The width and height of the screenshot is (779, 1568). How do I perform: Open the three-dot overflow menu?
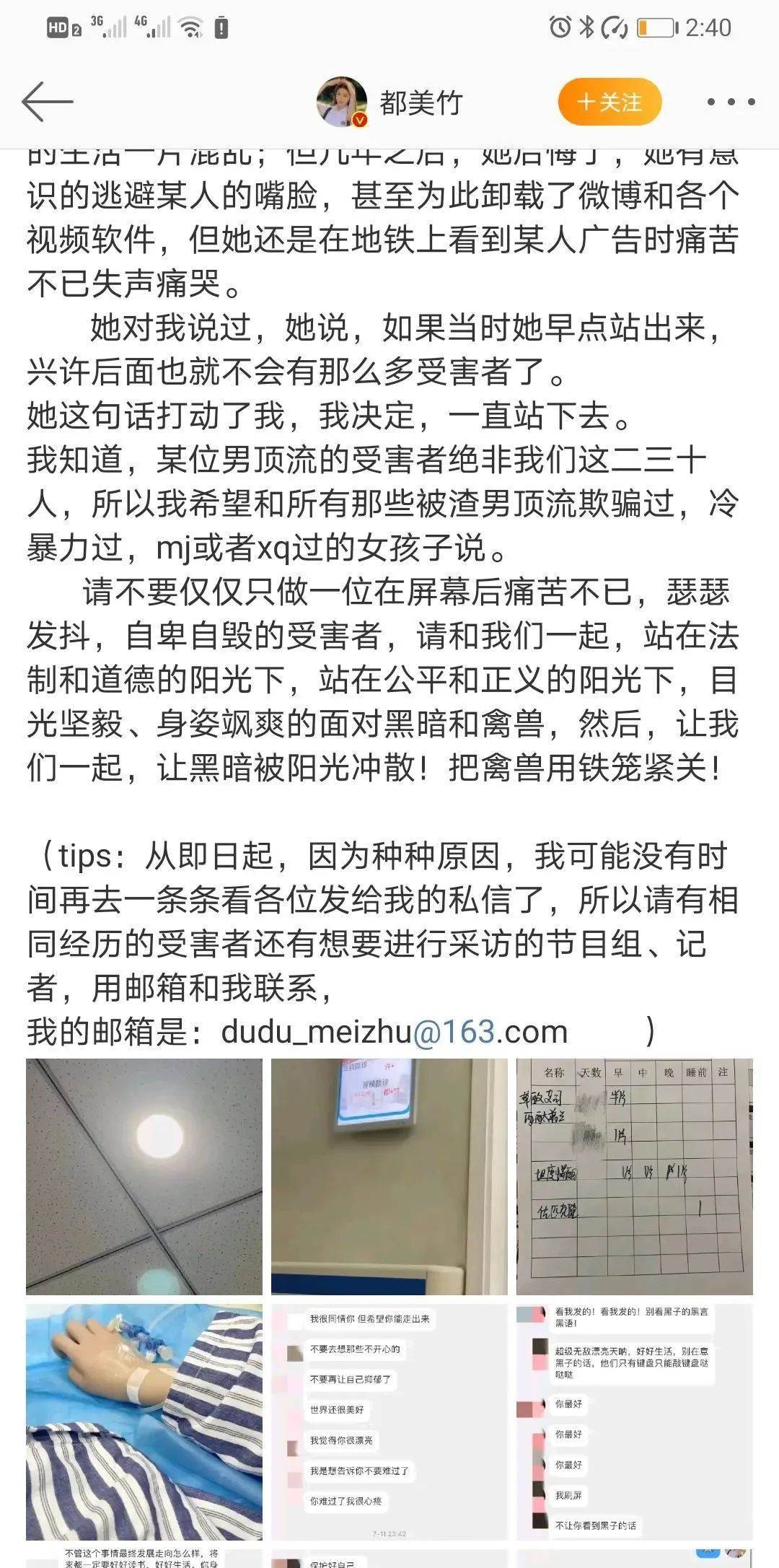point(730,102)
